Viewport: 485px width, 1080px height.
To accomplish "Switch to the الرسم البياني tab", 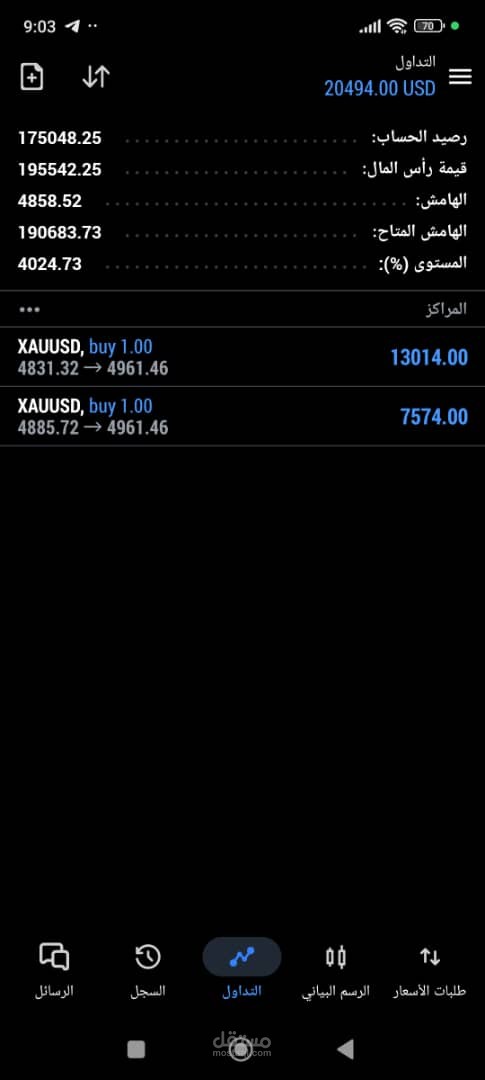I will 336,971.
